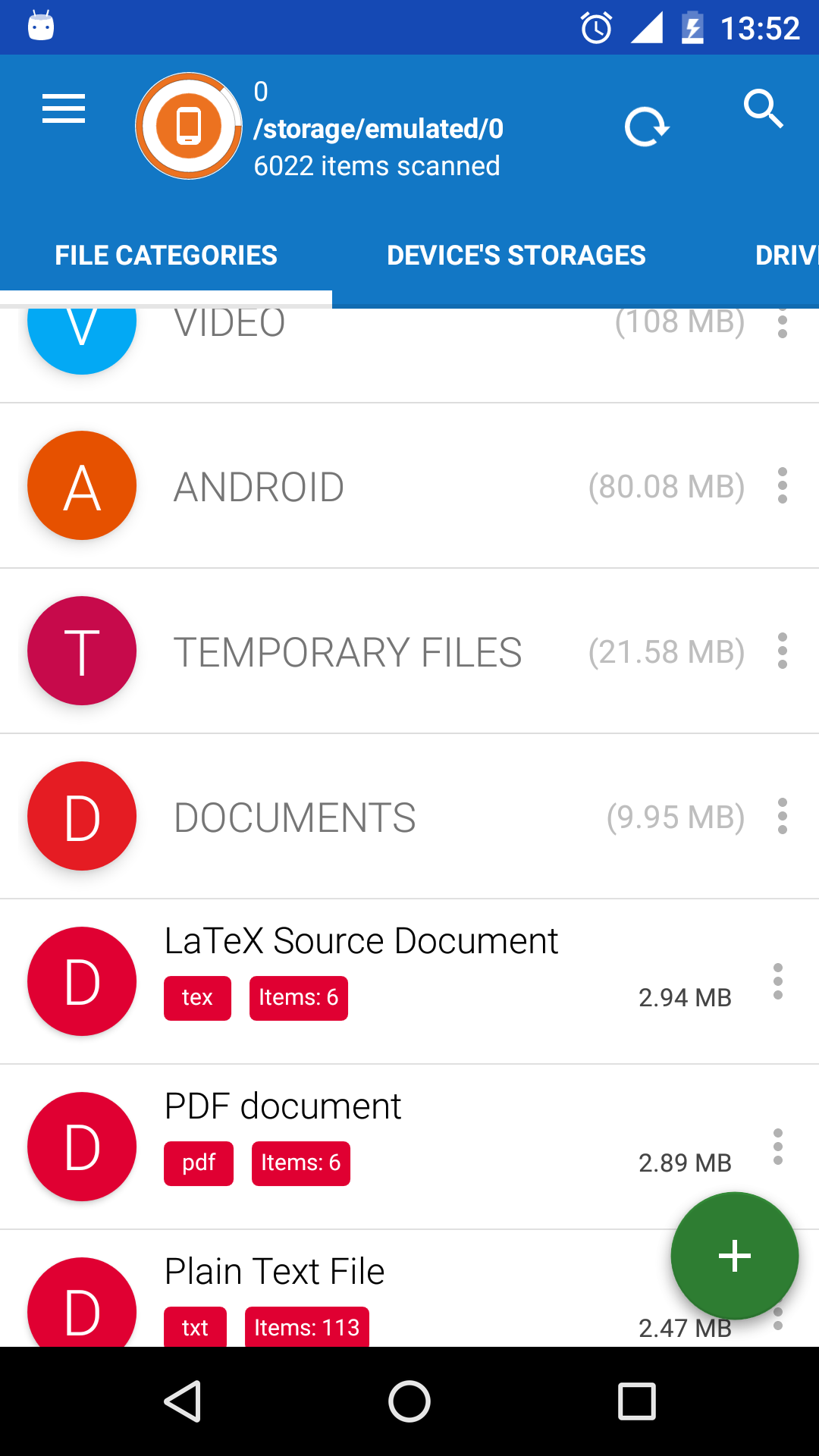
Task: Open the Temporary Files category icon
Action: [x=81, y=651]
